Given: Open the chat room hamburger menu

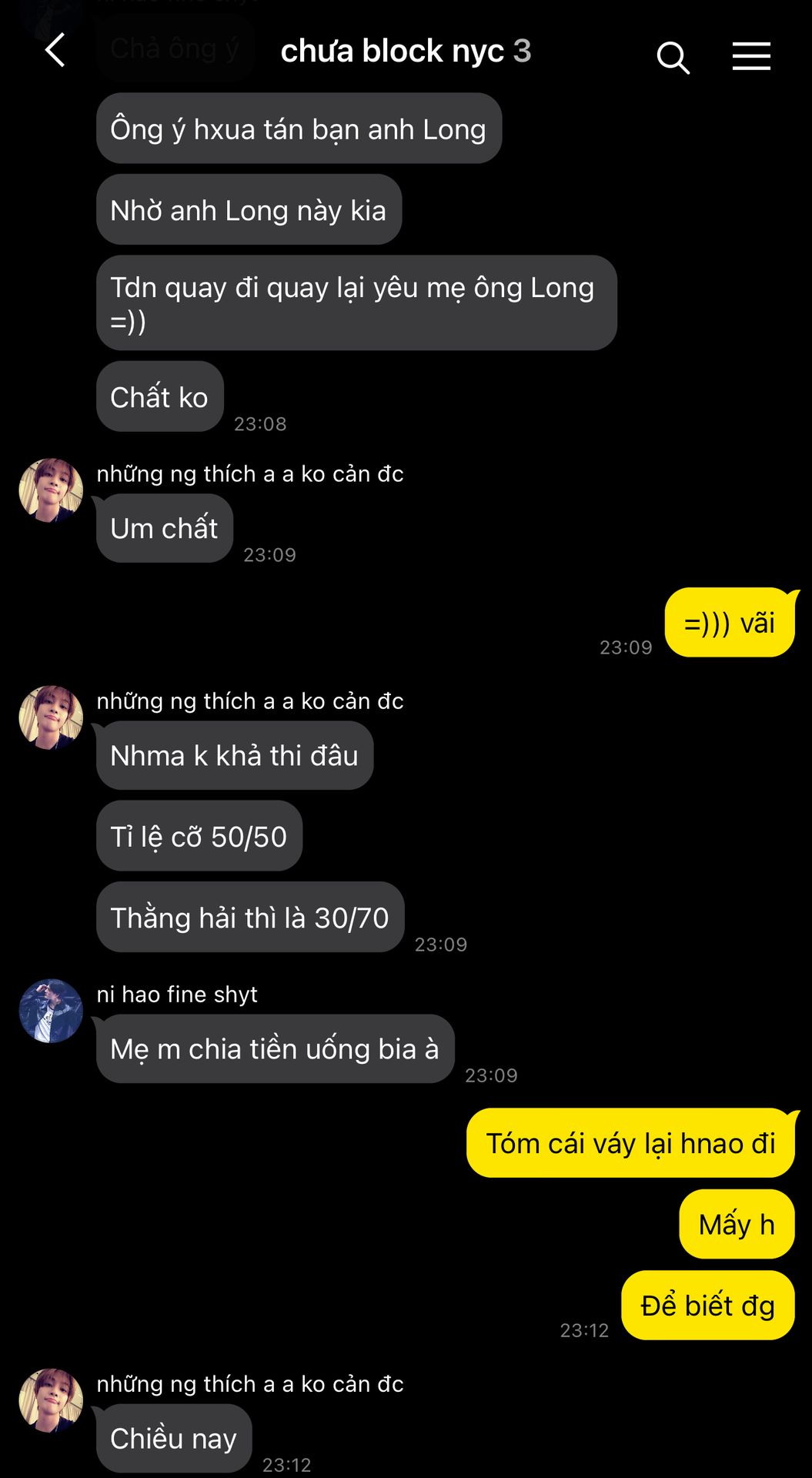Looking at the screenshot, I should click(x=751, y=56).
